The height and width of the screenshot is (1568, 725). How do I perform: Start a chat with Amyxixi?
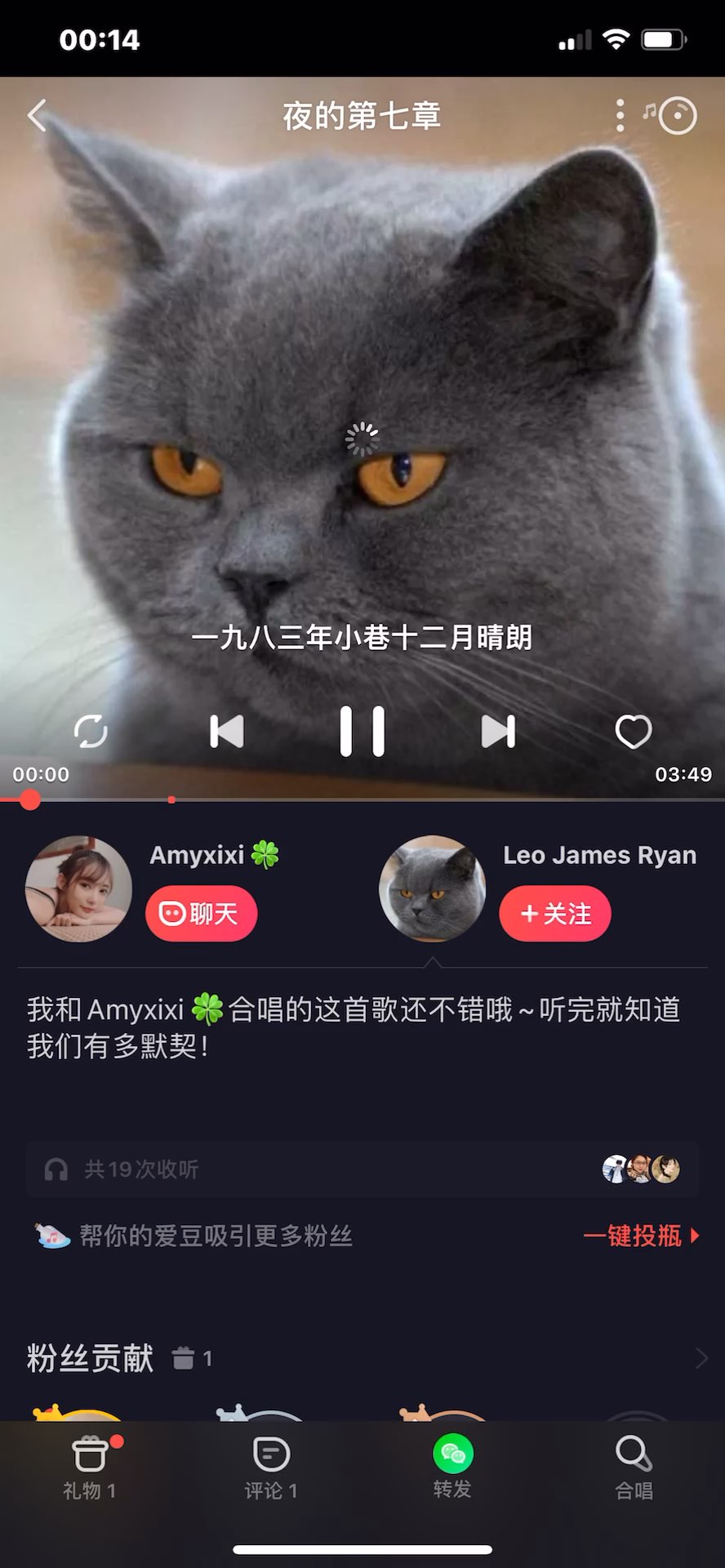[x=202, y=913]
